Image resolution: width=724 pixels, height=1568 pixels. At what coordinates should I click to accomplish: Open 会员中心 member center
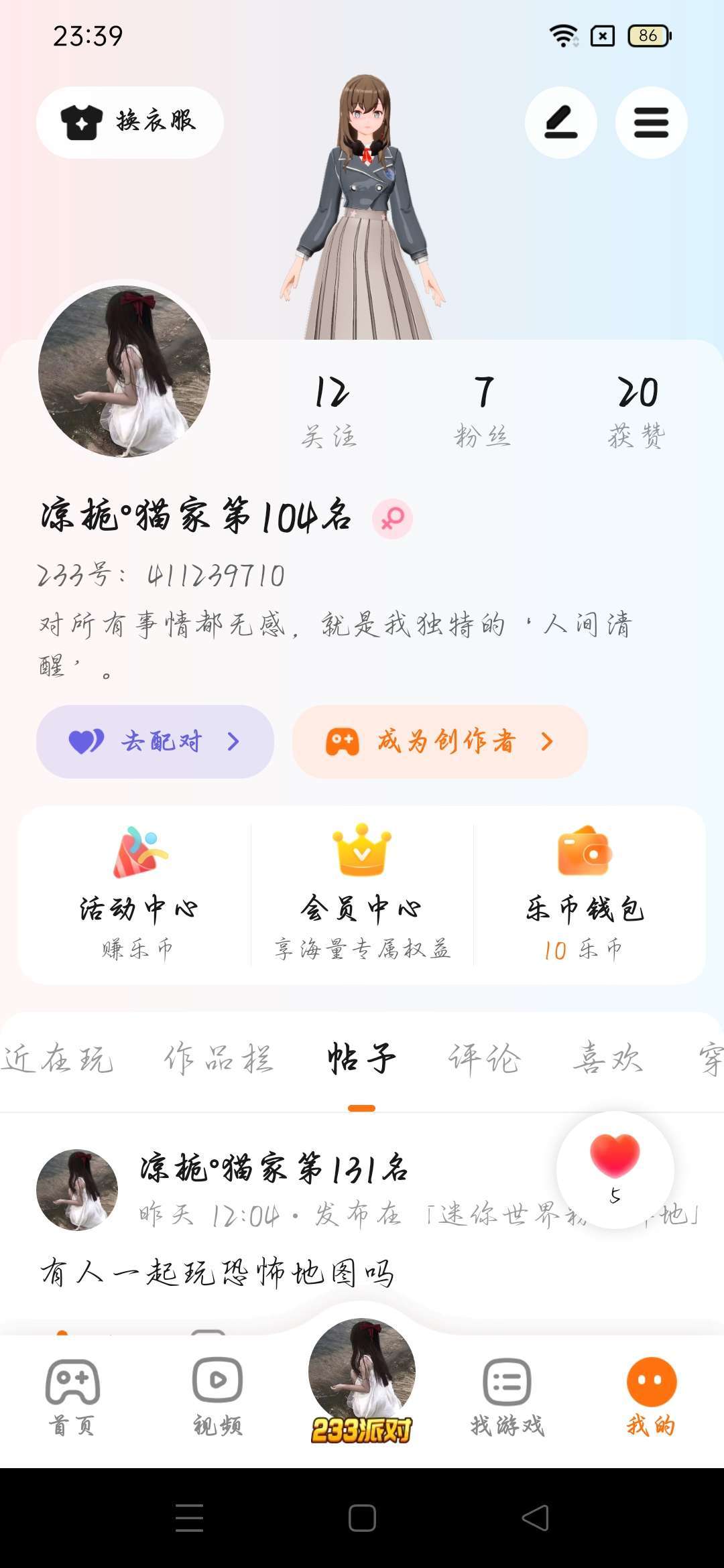(362, 895)
